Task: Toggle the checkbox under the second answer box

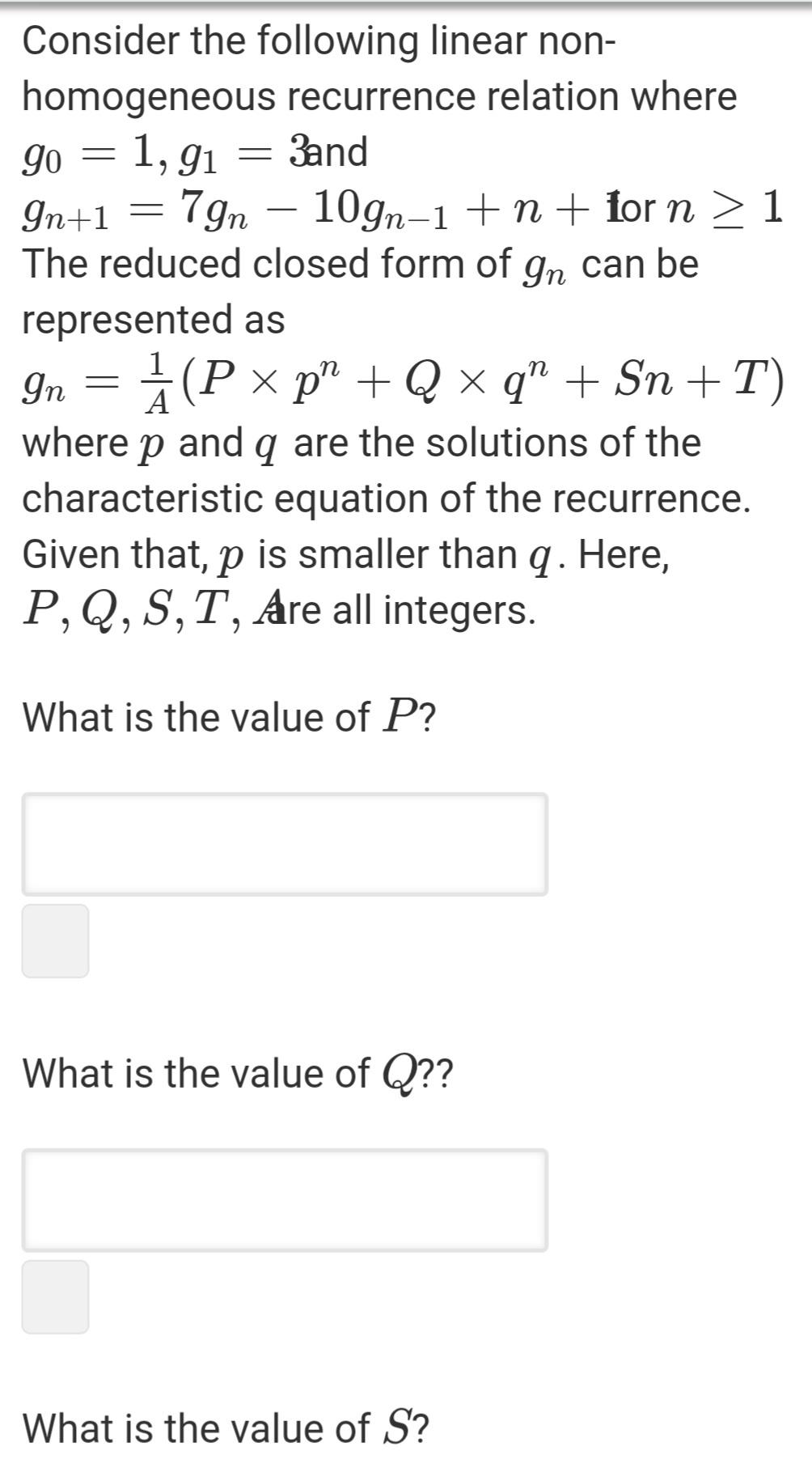Action: point(55,1296)
